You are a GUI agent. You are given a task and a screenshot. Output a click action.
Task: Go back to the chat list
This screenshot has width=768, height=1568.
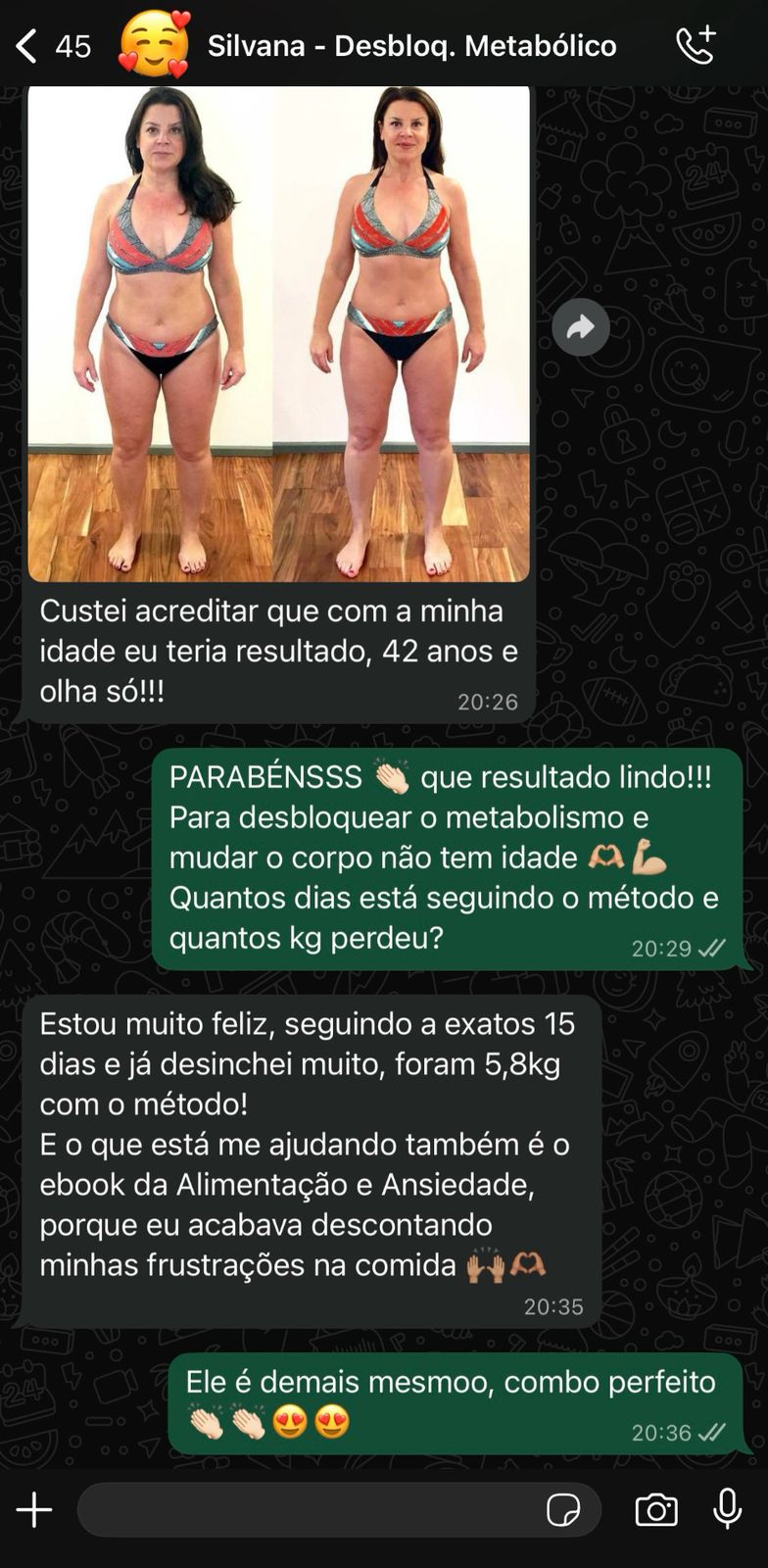pos(27,46)
